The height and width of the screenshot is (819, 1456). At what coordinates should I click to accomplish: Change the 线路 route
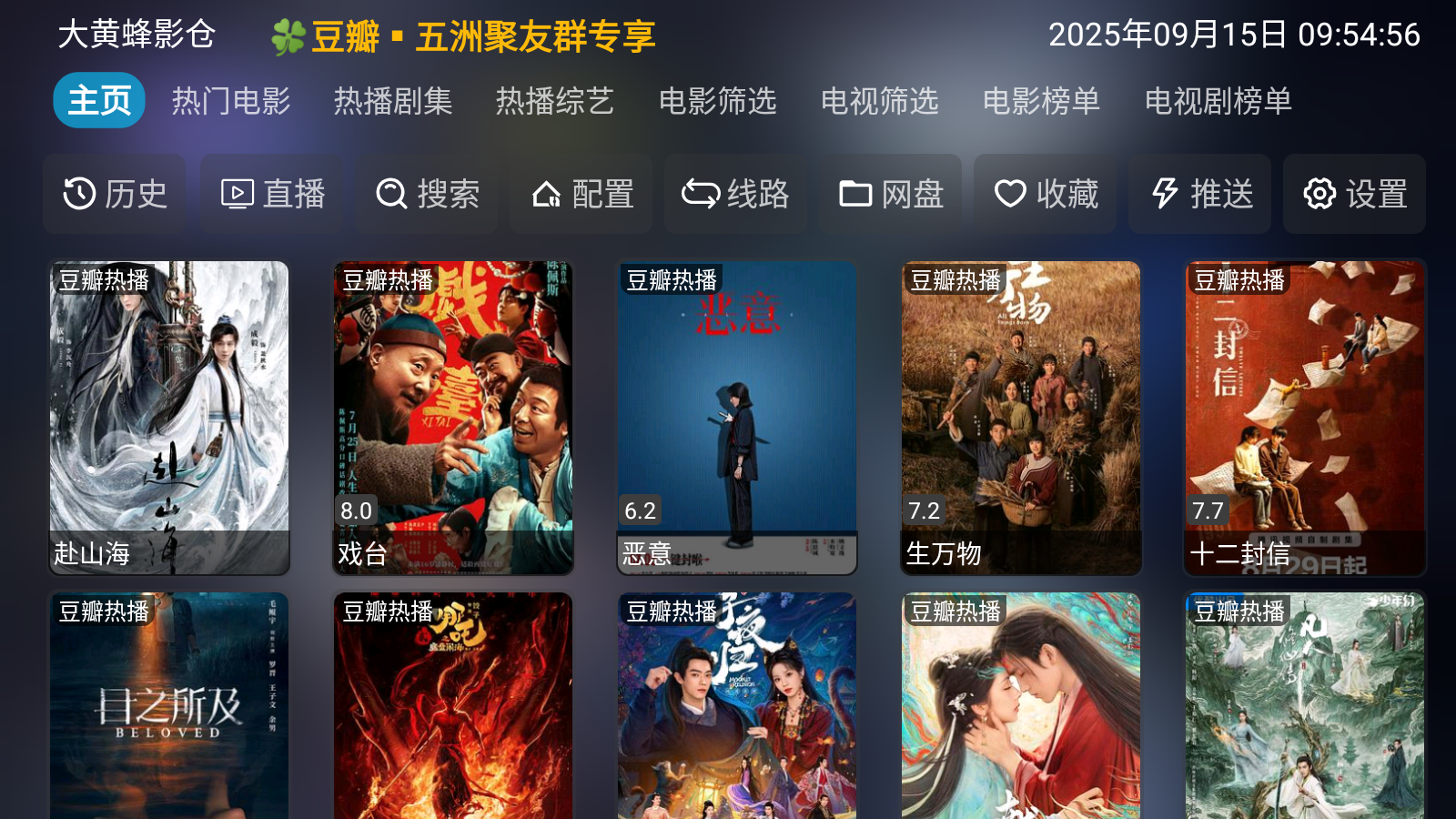(x=735, y=194)
